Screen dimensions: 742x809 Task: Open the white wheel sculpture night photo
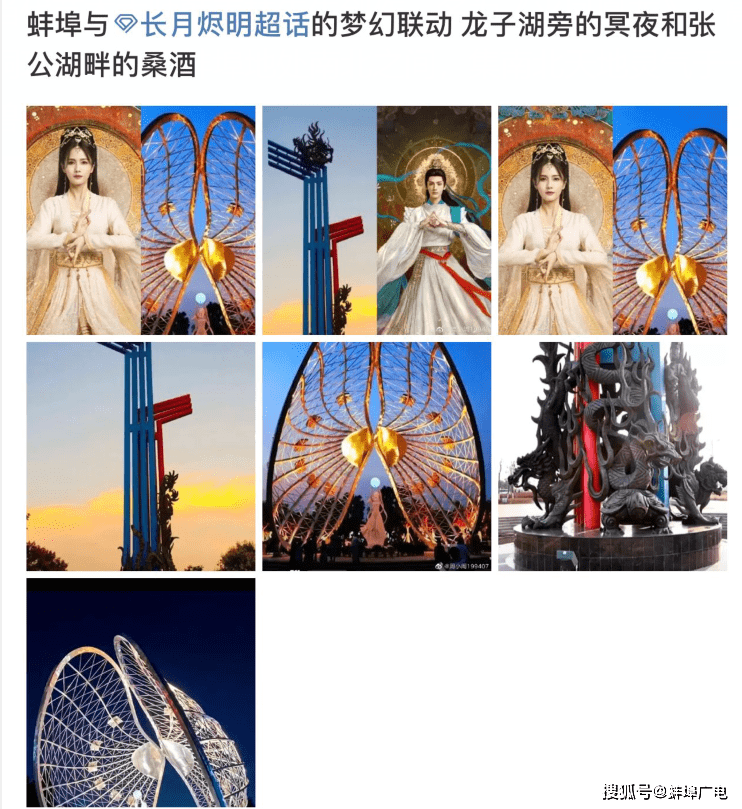(x=141, y=691)
